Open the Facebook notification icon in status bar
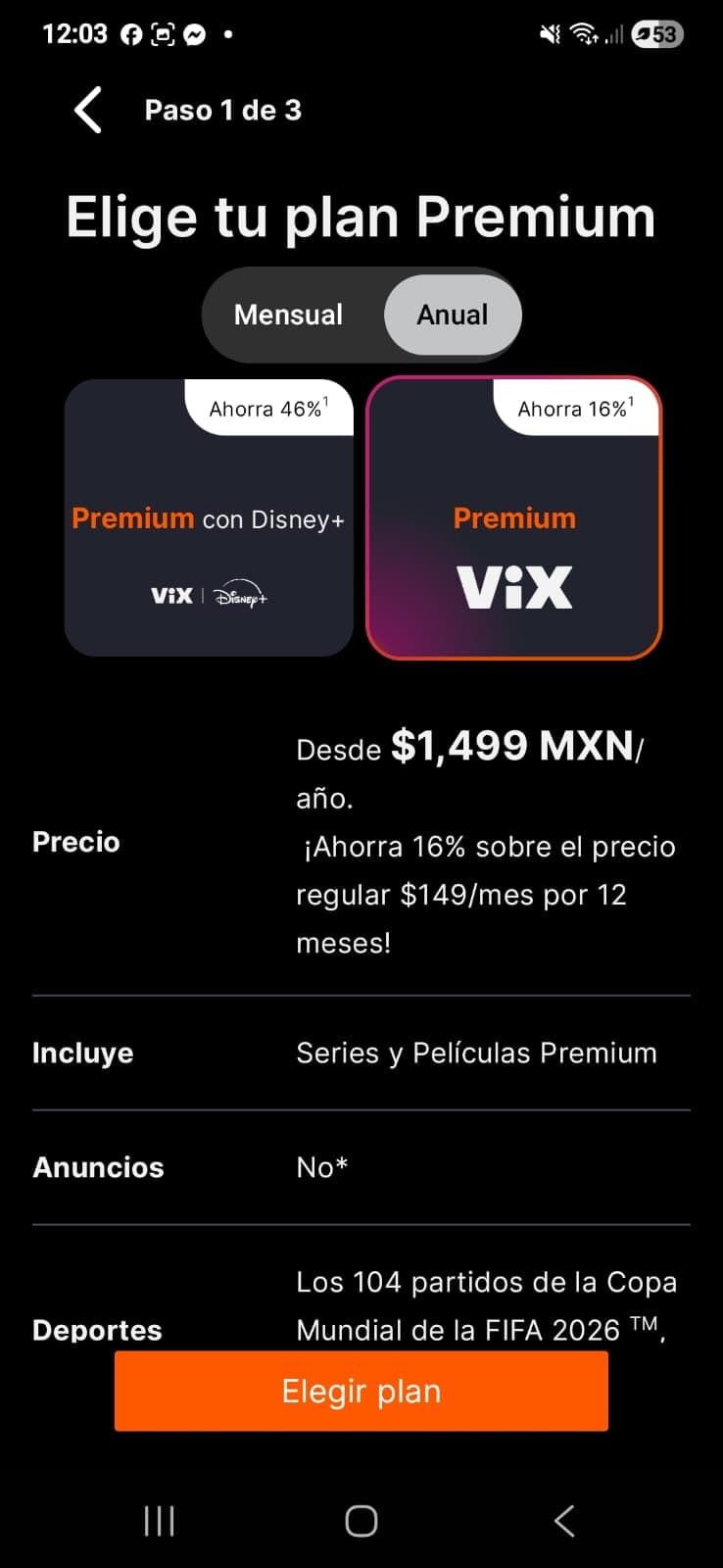 coord(130,32)
